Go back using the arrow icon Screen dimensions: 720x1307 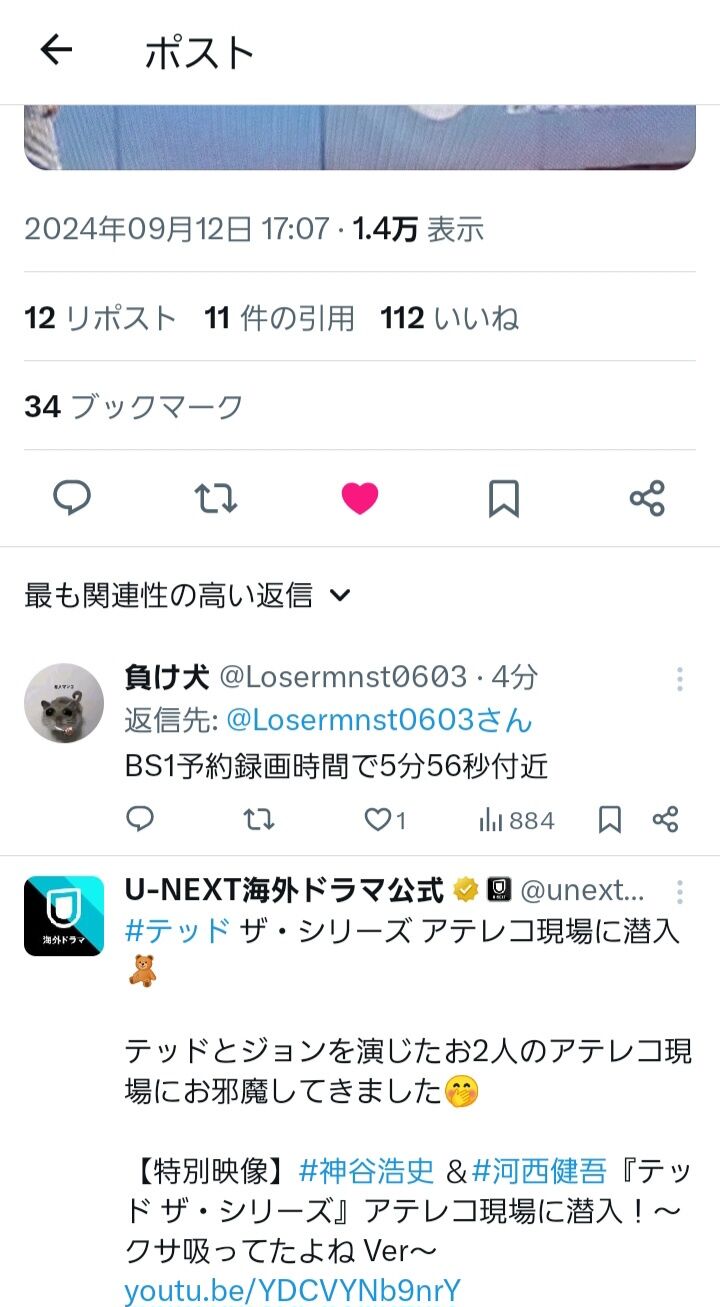56,50
